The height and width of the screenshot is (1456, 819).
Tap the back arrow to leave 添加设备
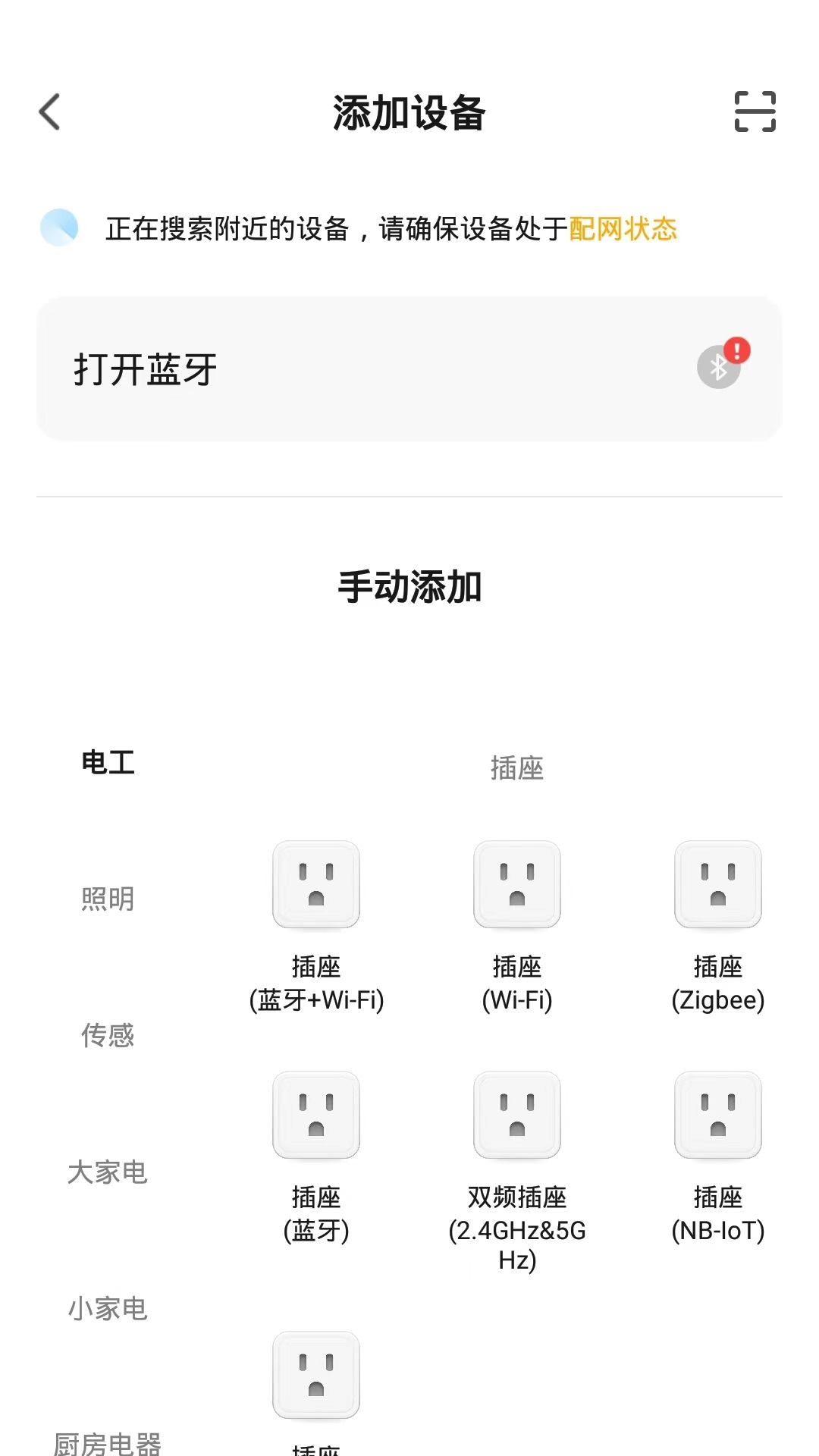point(49,112)
